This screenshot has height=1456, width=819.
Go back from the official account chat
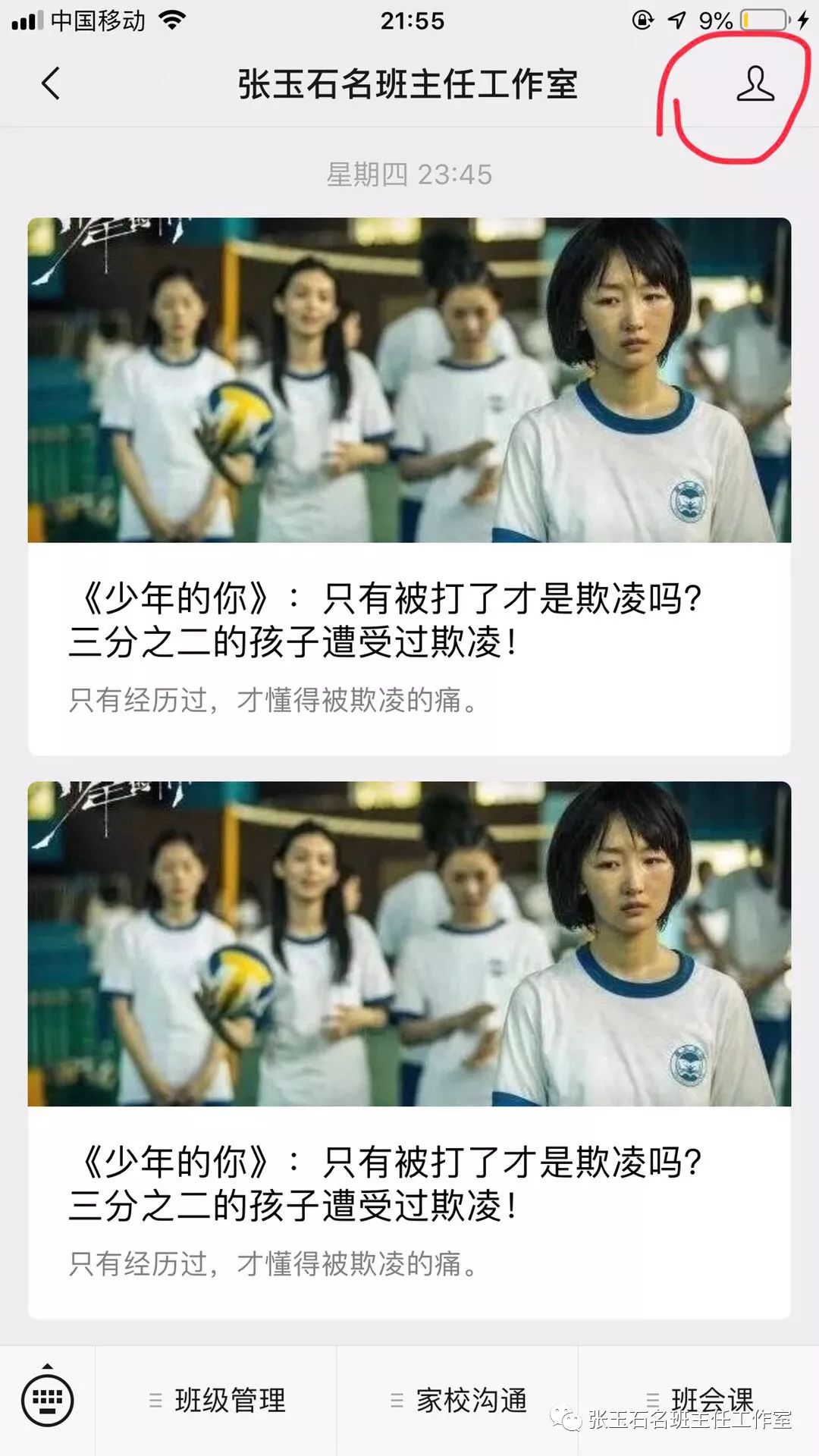[x=51, y=83]
